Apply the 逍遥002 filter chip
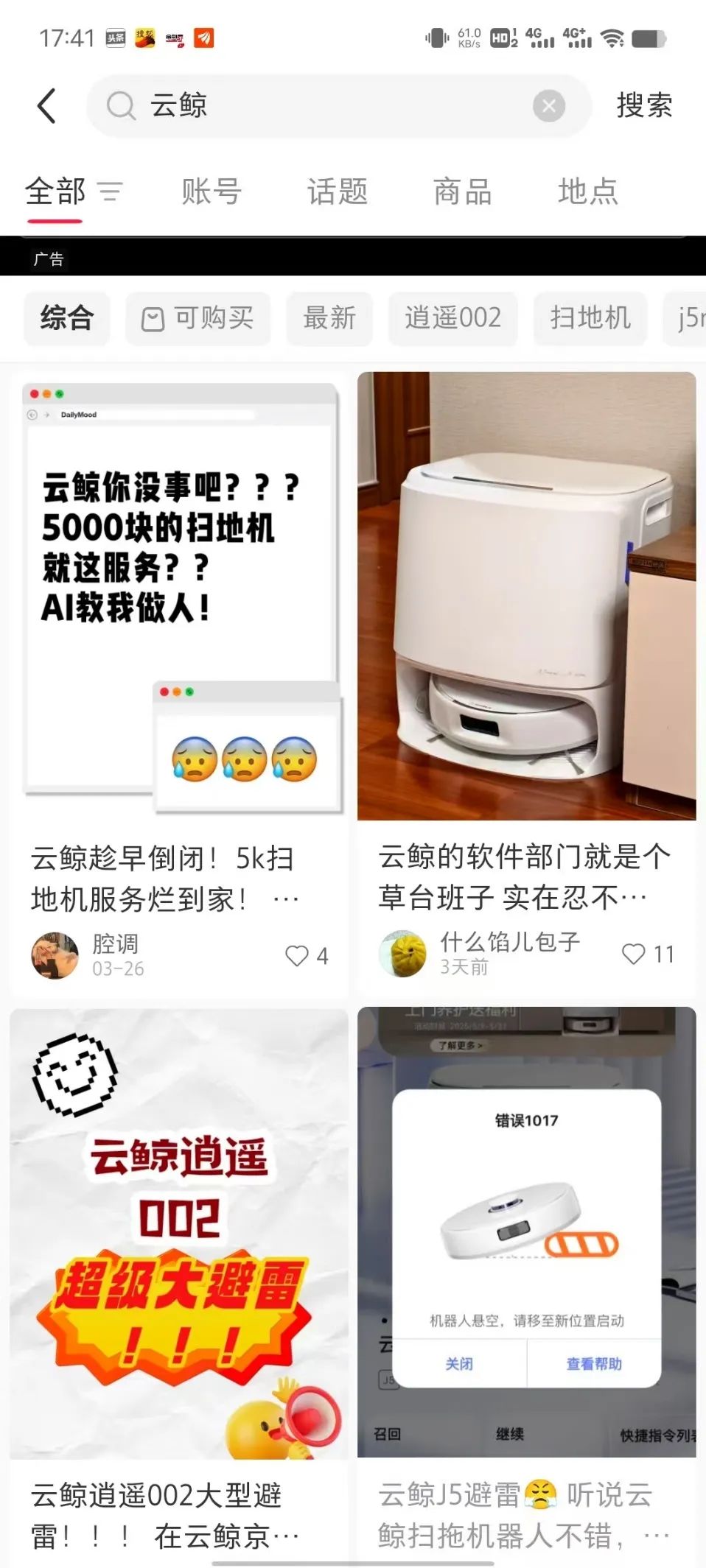 [452, 318]
